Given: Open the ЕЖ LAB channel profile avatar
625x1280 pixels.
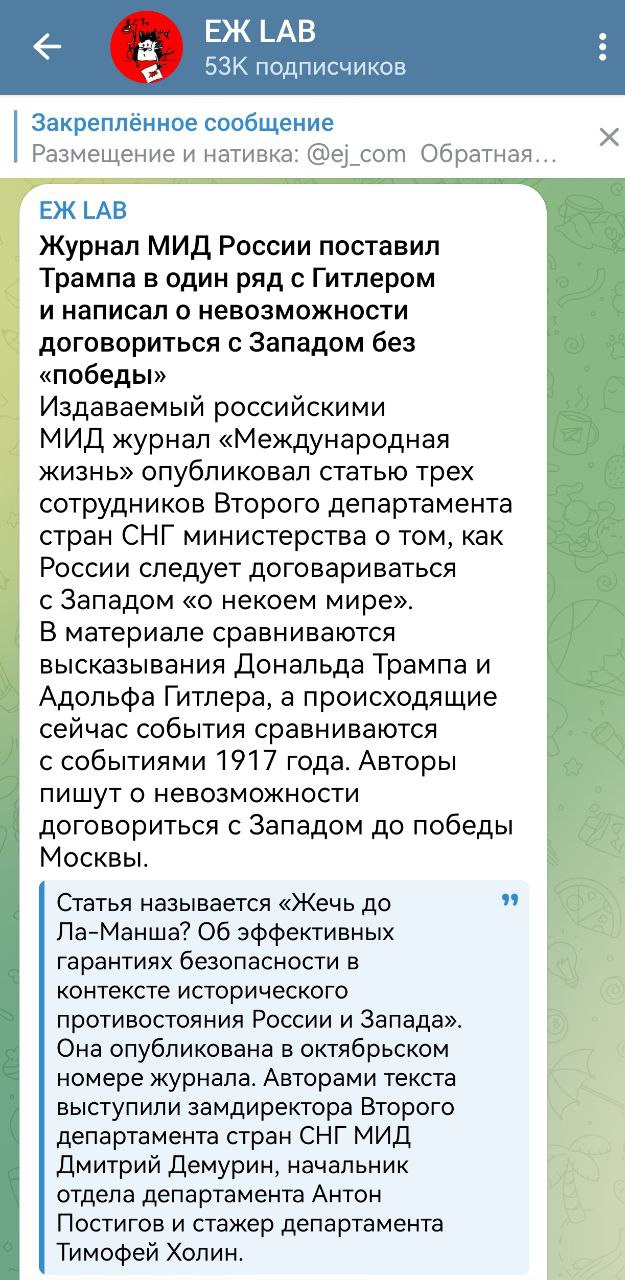Looking at the screenshot, I should coord(146,47).
